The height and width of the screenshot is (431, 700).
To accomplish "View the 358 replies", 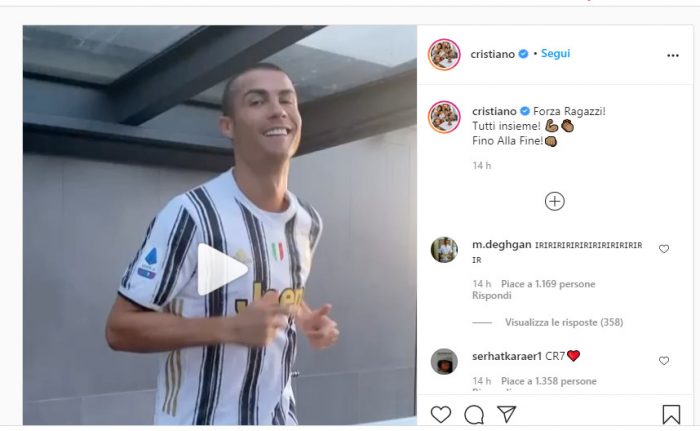I will click(563, 323).
